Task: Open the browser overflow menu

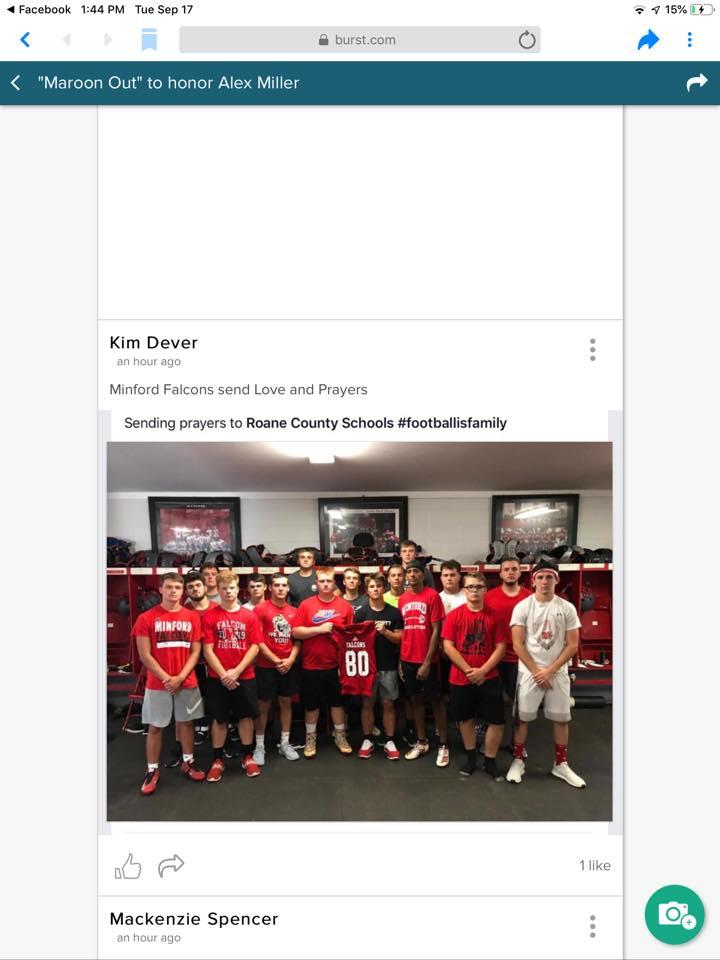Action: pos(689,40)
